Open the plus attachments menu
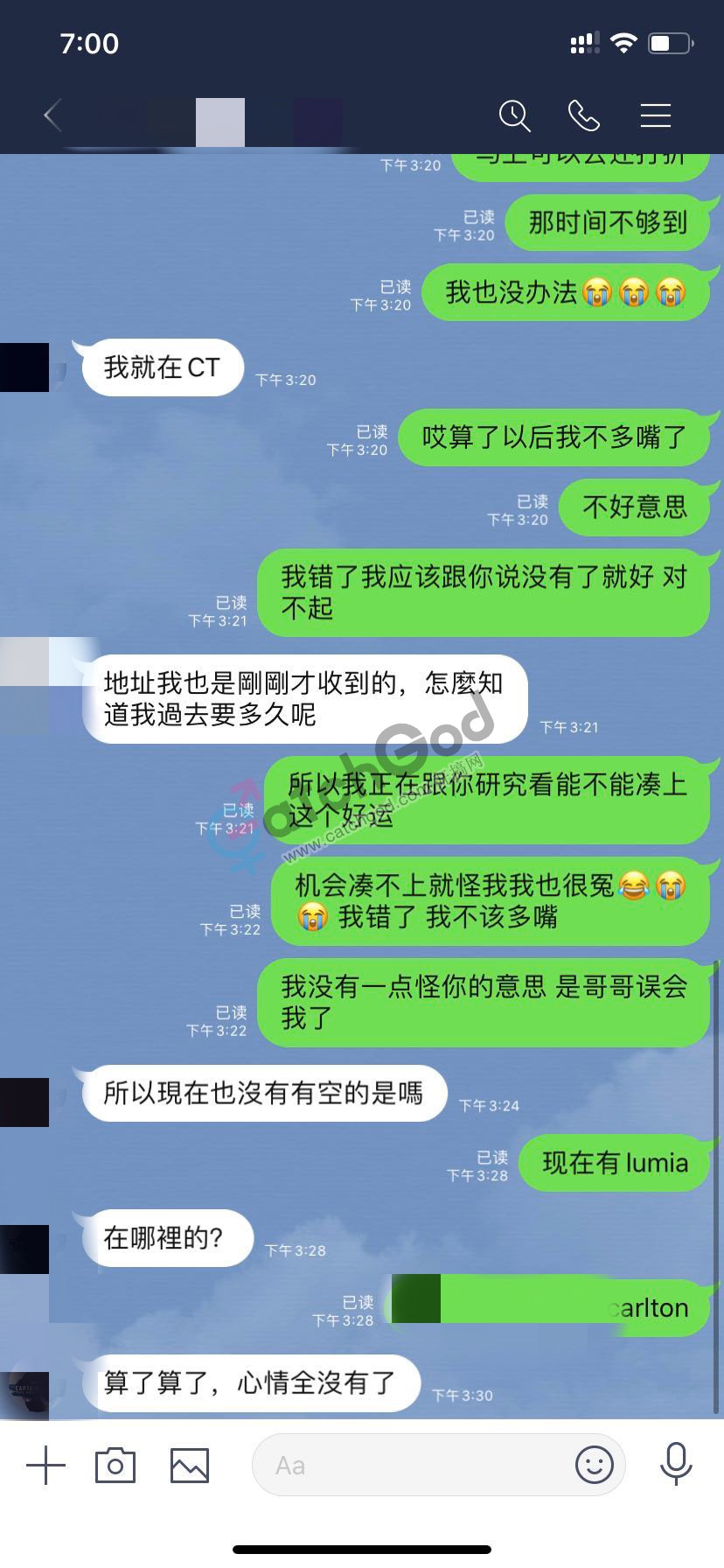The height and width of the screenshot is (1568, 724). click(x=45, y=1465)
